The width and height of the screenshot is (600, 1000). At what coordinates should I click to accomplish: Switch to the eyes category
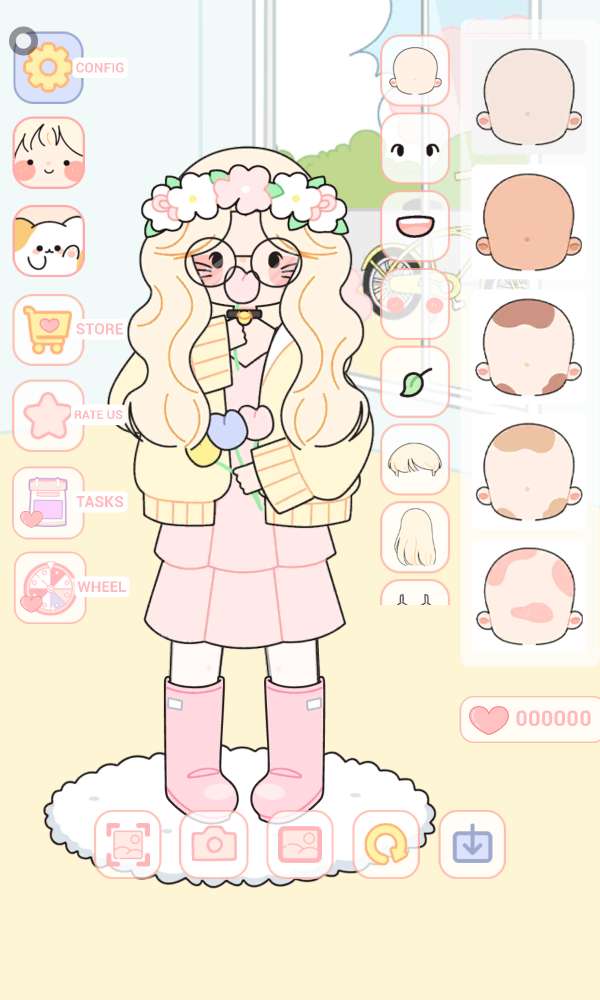click(414, 148)
